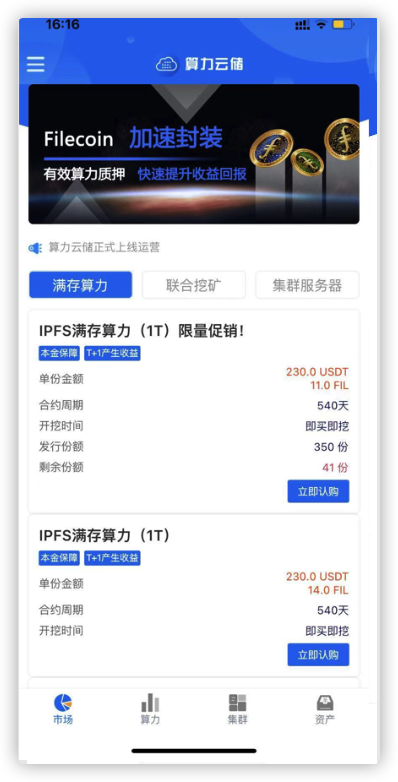Tap 立即认购 on the 限量促销 product
The height and width of the screenshot is (782, 398).
318,491
